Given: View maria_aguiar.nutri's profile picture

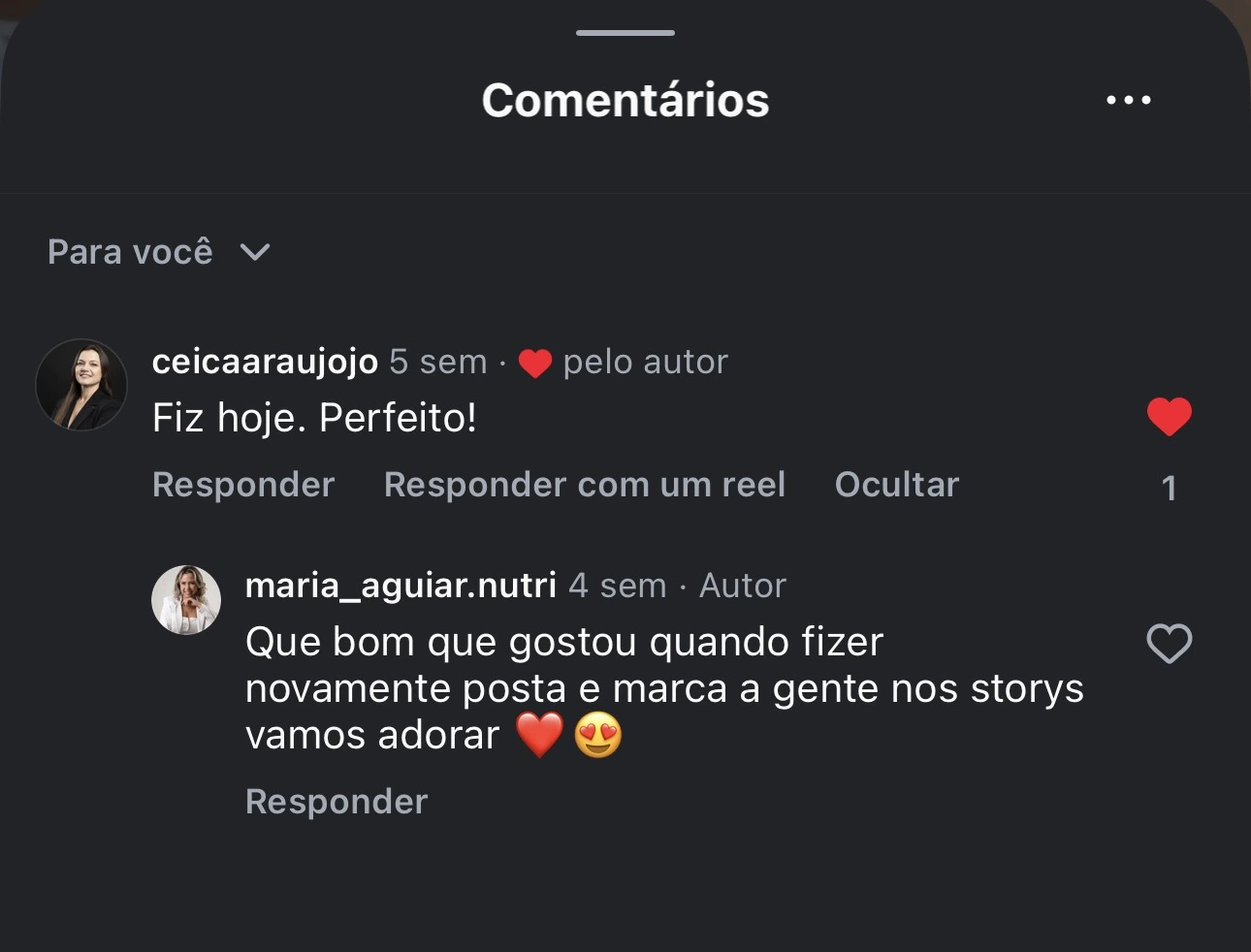Looking at the screenshot, I should point(186,600).
